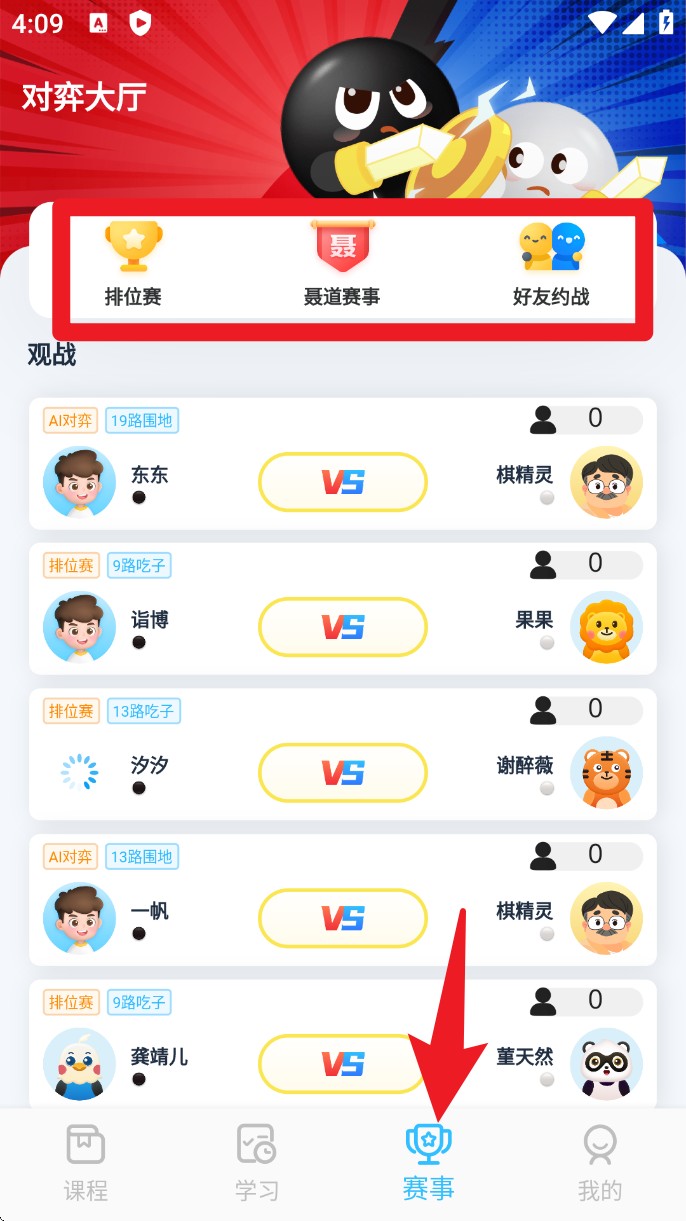The image size is (686, 1221).
Task: Watch the 东东 vs 棋精灵 game
Action: 342,482
